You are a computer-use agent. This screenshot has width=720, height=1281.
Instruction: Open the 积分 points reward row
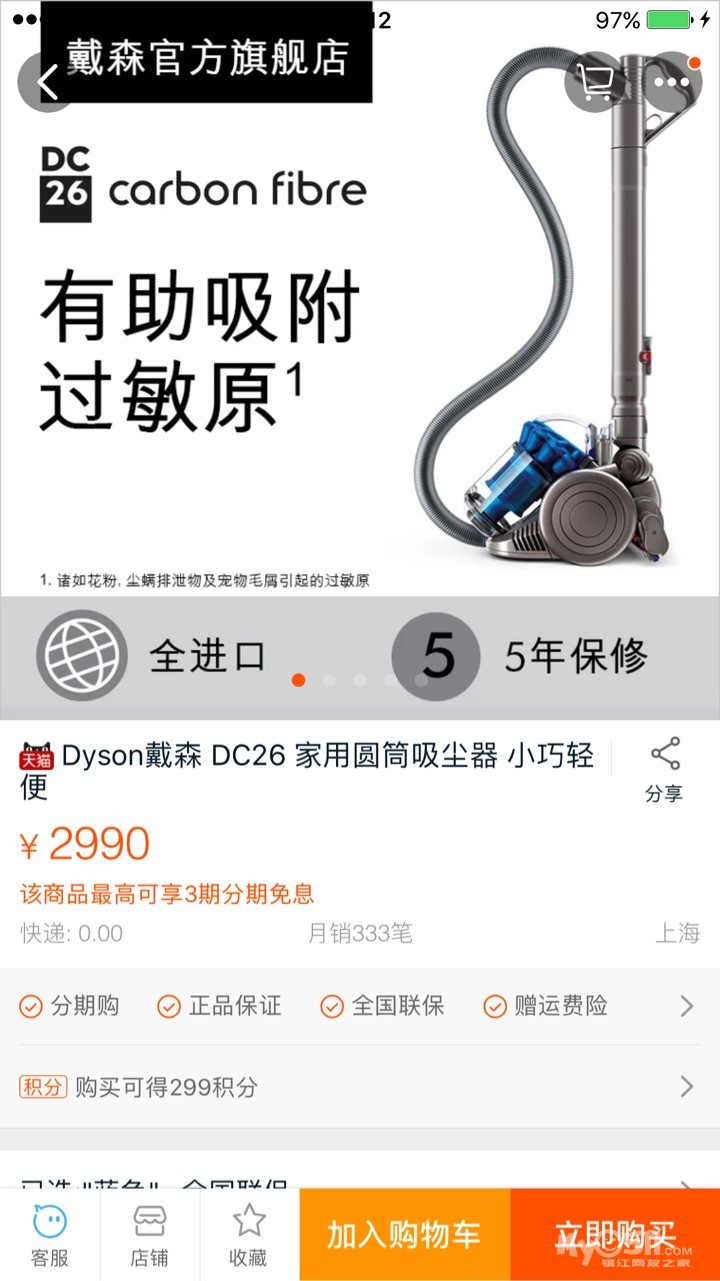360,1086
